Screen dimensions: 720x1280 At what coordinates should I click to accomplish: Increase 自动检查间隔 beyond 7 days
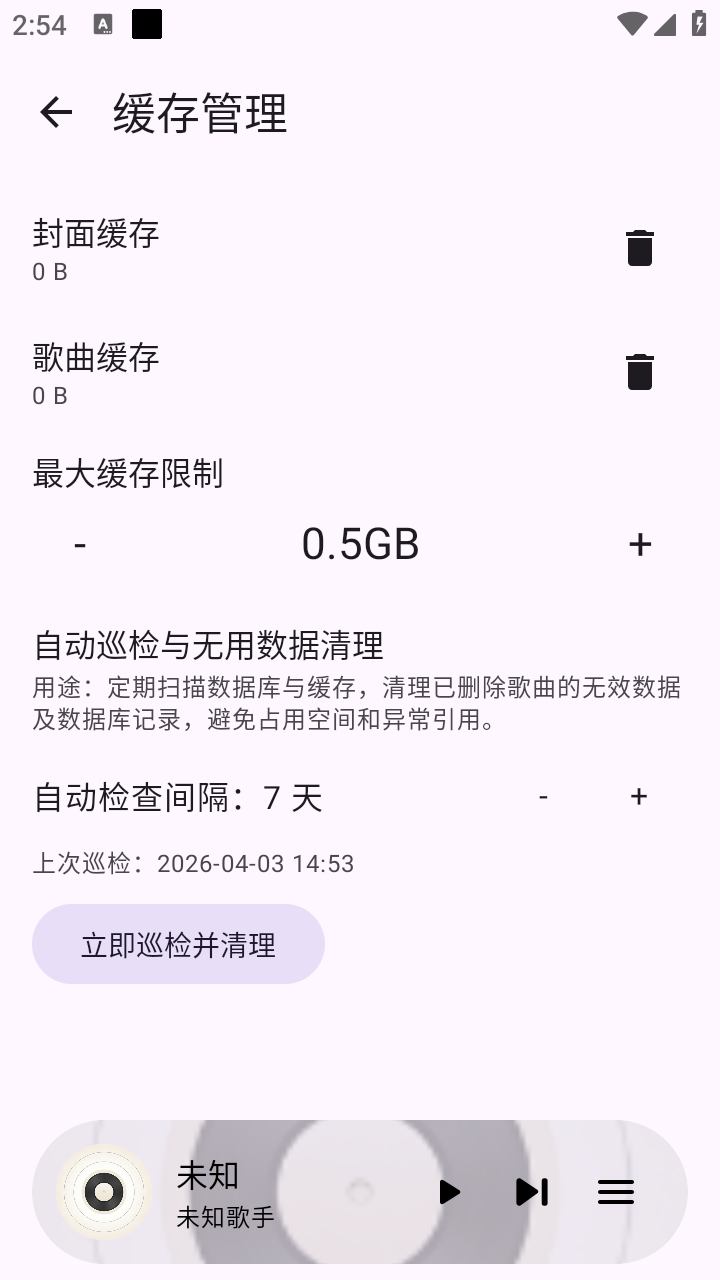(x=638, y=797)
